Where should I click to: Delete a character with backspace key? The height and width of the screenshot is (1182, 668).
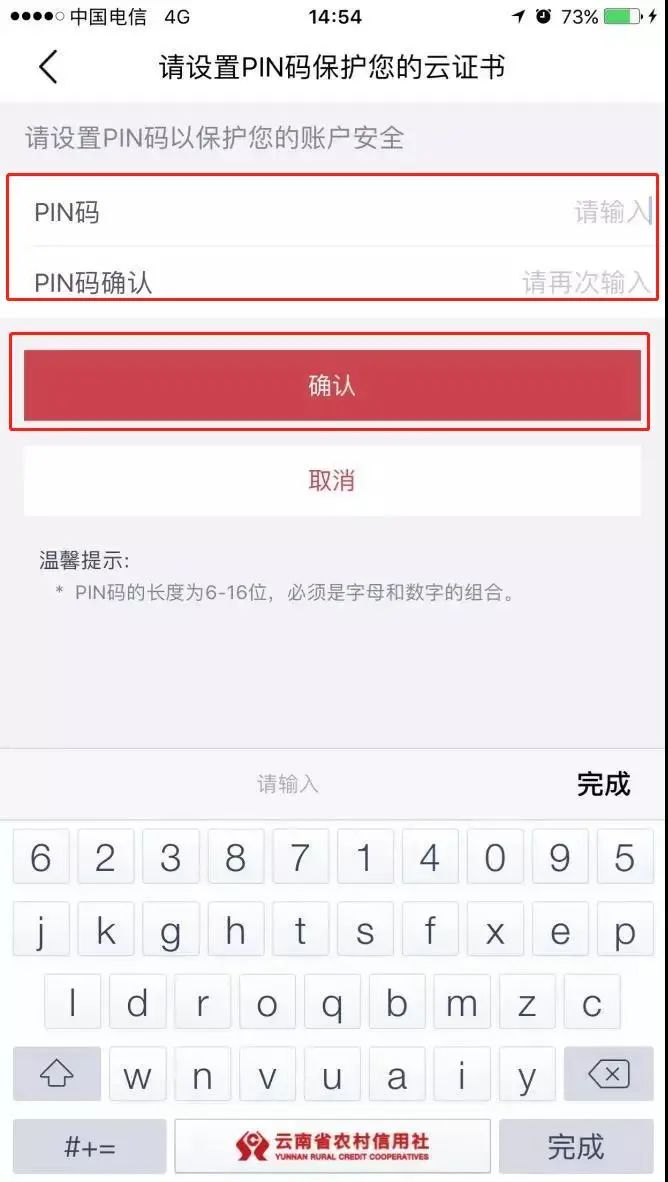[608, 1075]
